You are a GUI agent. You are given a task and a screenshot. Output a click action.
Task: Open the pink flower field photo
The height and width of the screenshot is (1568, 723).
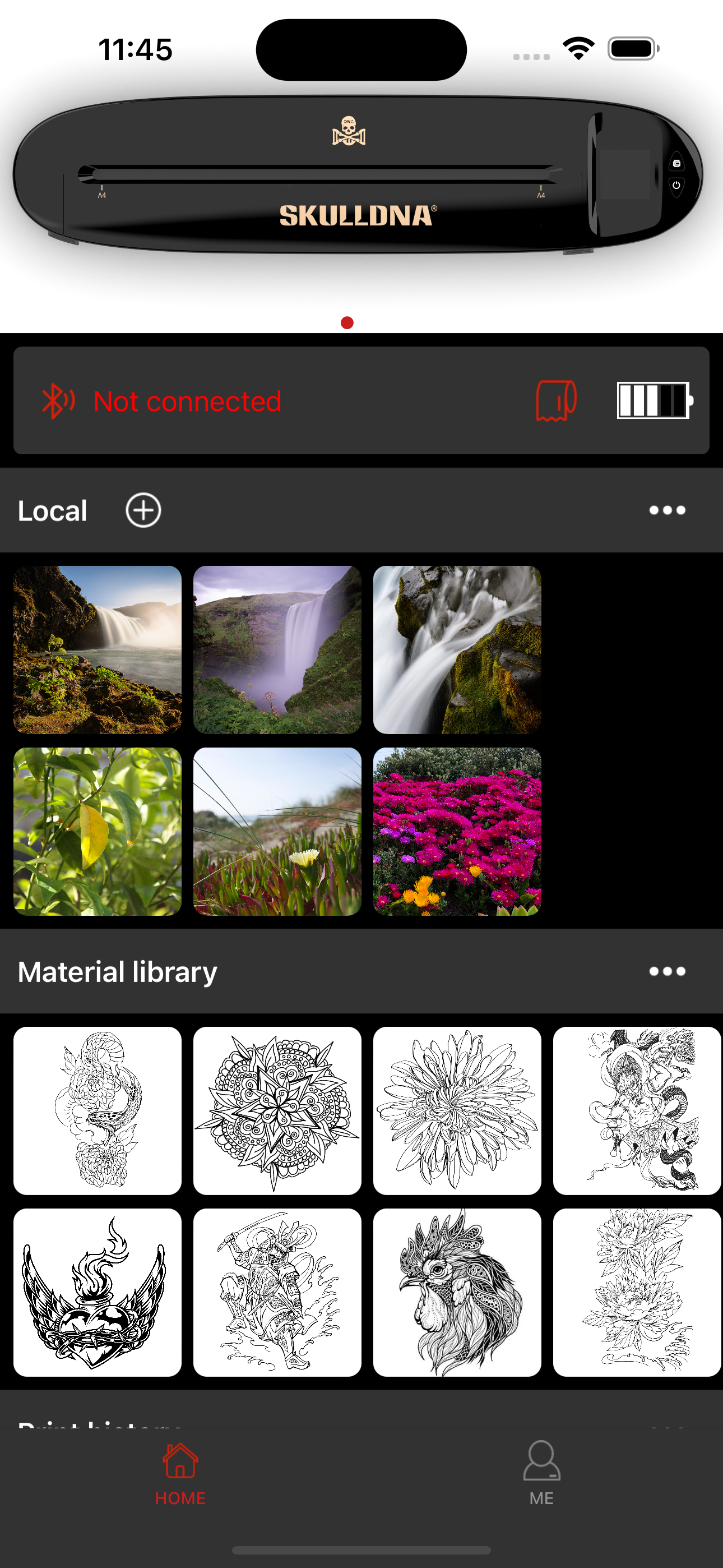coord(457,832)
